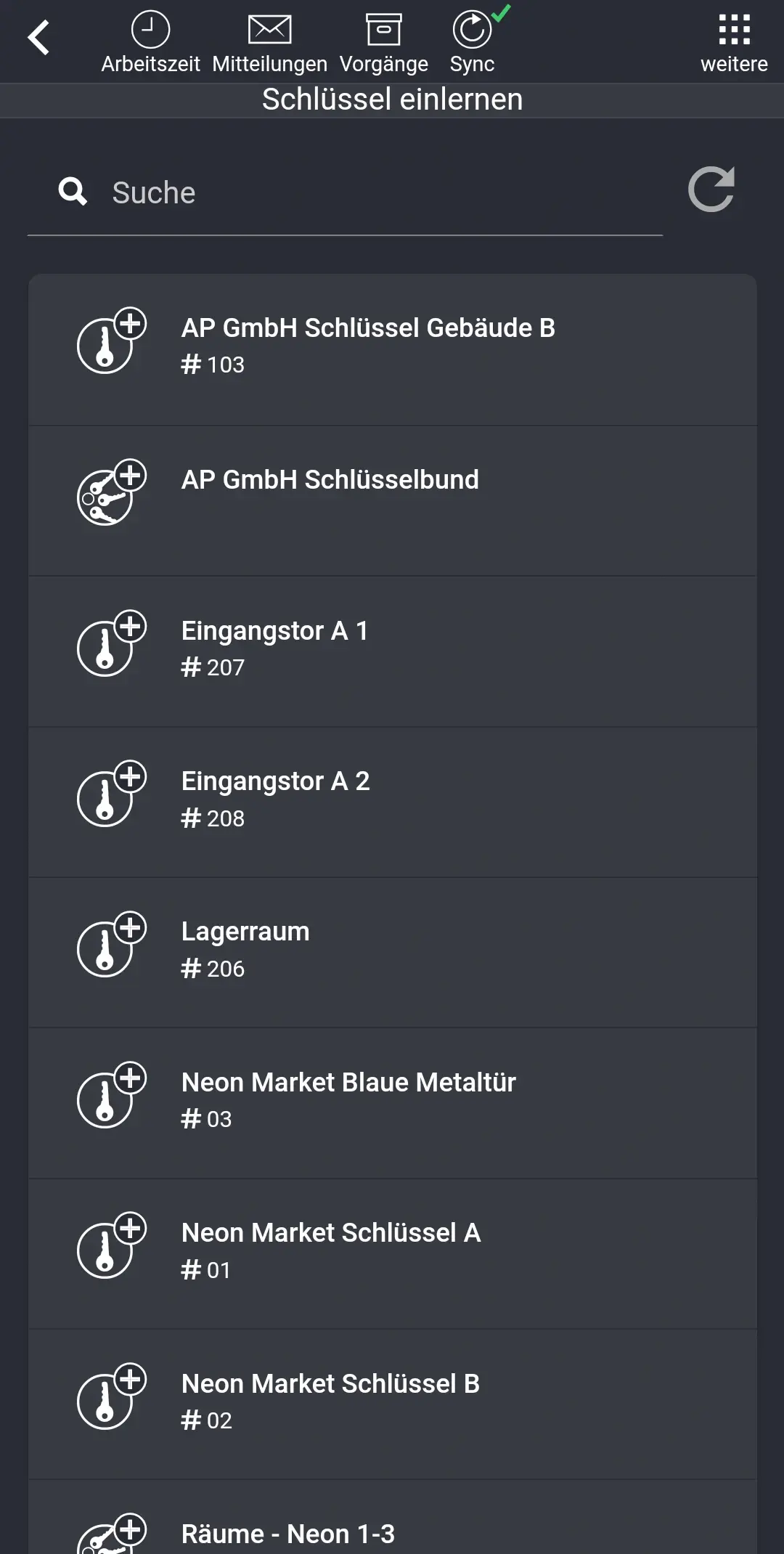Screen dimensions: 784x1554
Task: Tap the refresh icon next to search
Action: [712, 191]
